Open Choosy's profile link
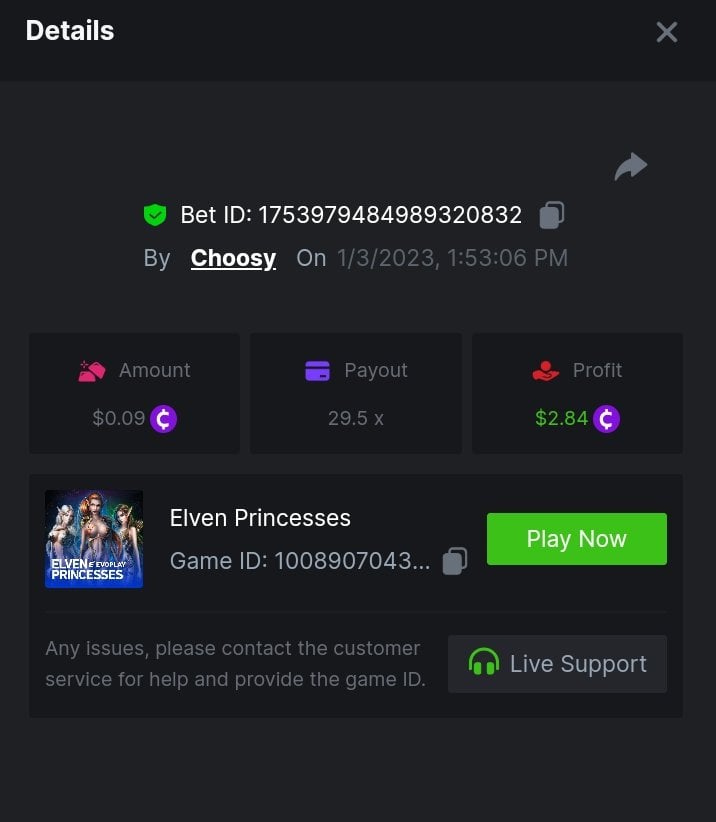Screen dimensions: 716x822 pos(233,258)
